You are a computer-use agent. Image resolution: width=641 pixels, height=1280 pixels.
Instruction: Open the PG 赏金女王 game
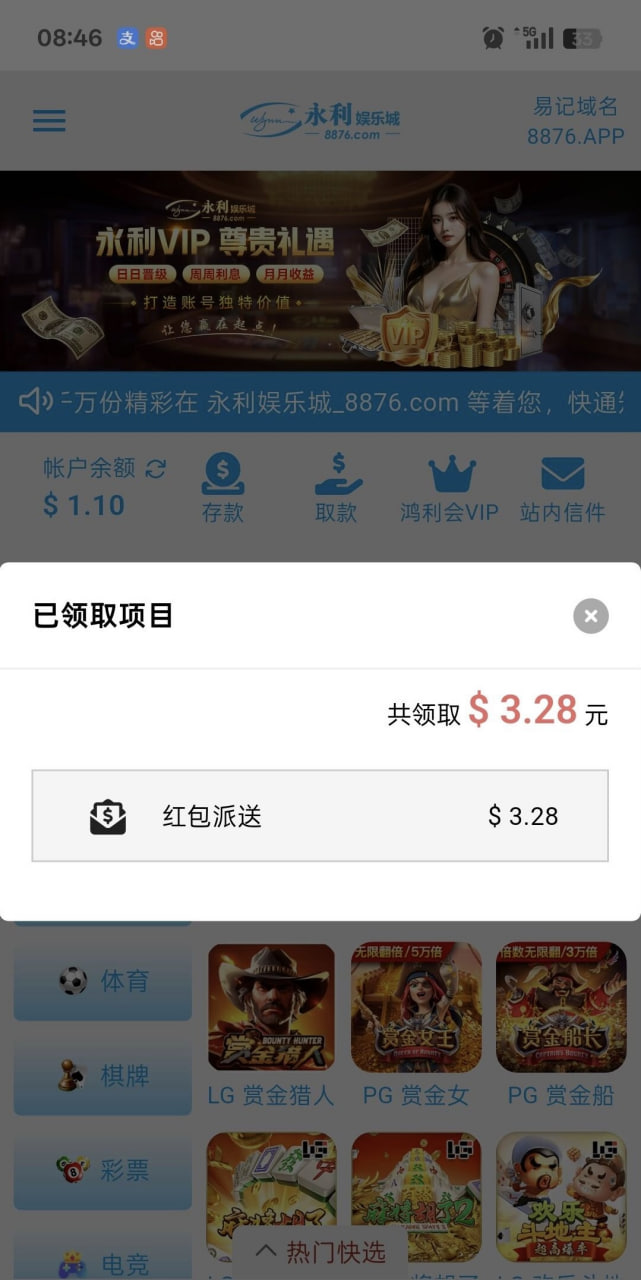(x=416, y=1008)
